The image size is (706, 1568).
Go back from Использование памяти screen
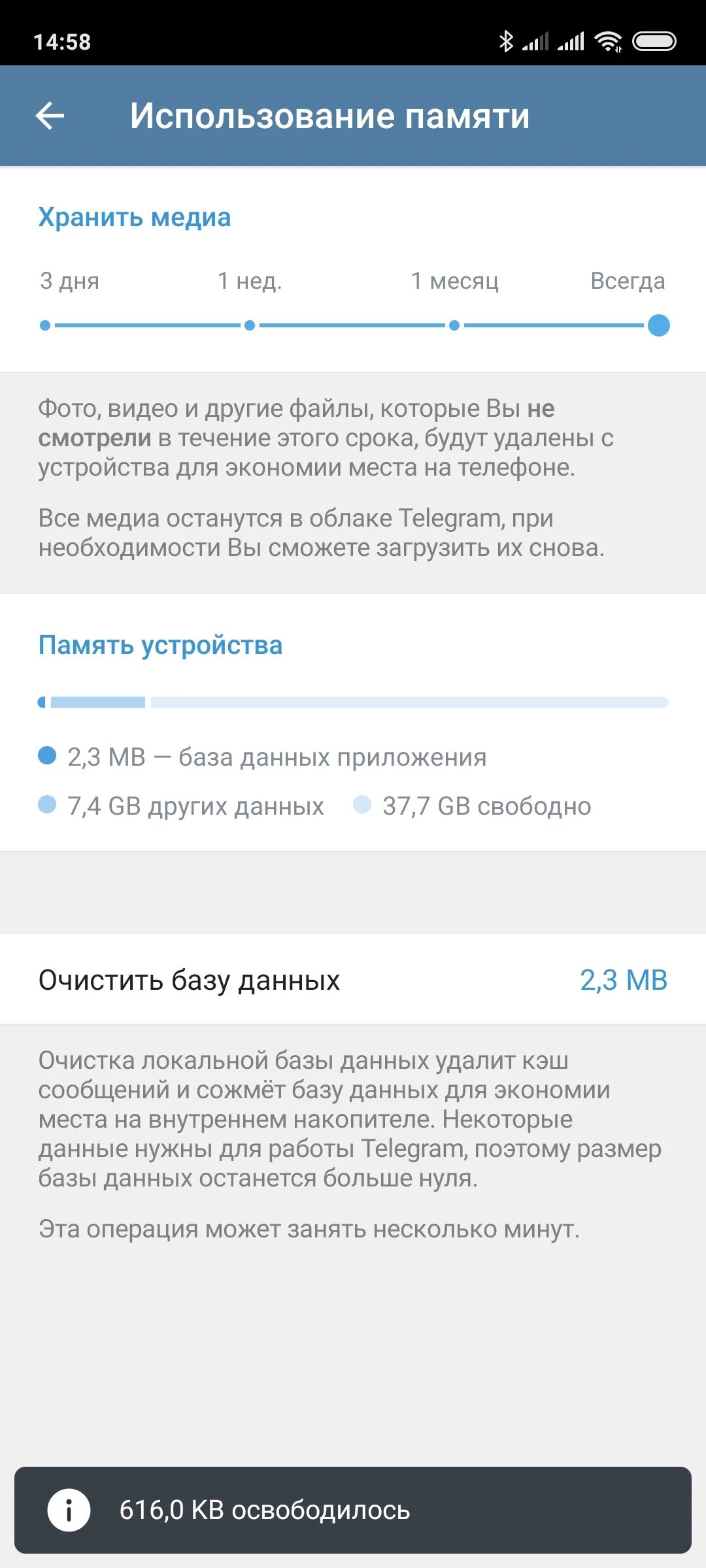(x=50, y=116)
